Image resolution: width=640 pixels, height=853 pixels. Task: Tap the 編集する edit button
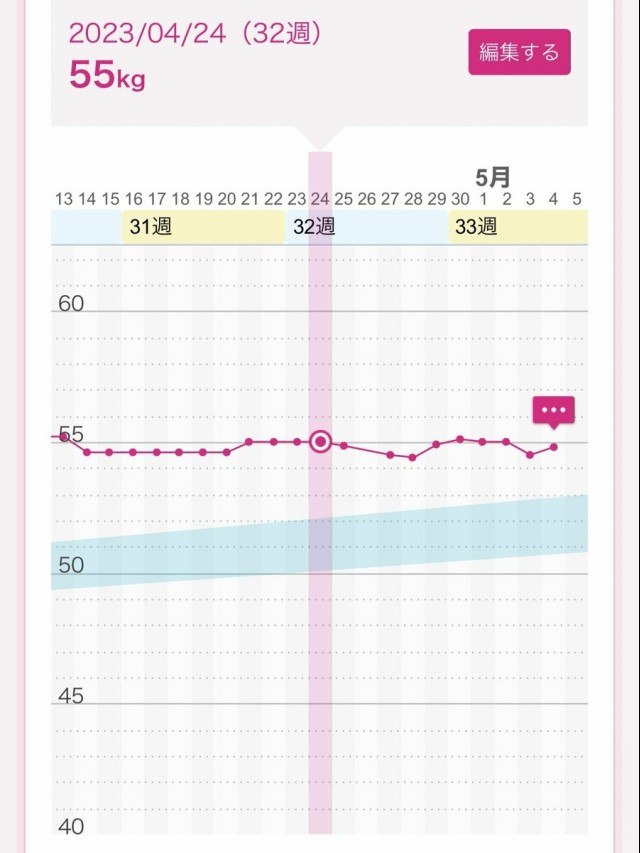(519, 52)
